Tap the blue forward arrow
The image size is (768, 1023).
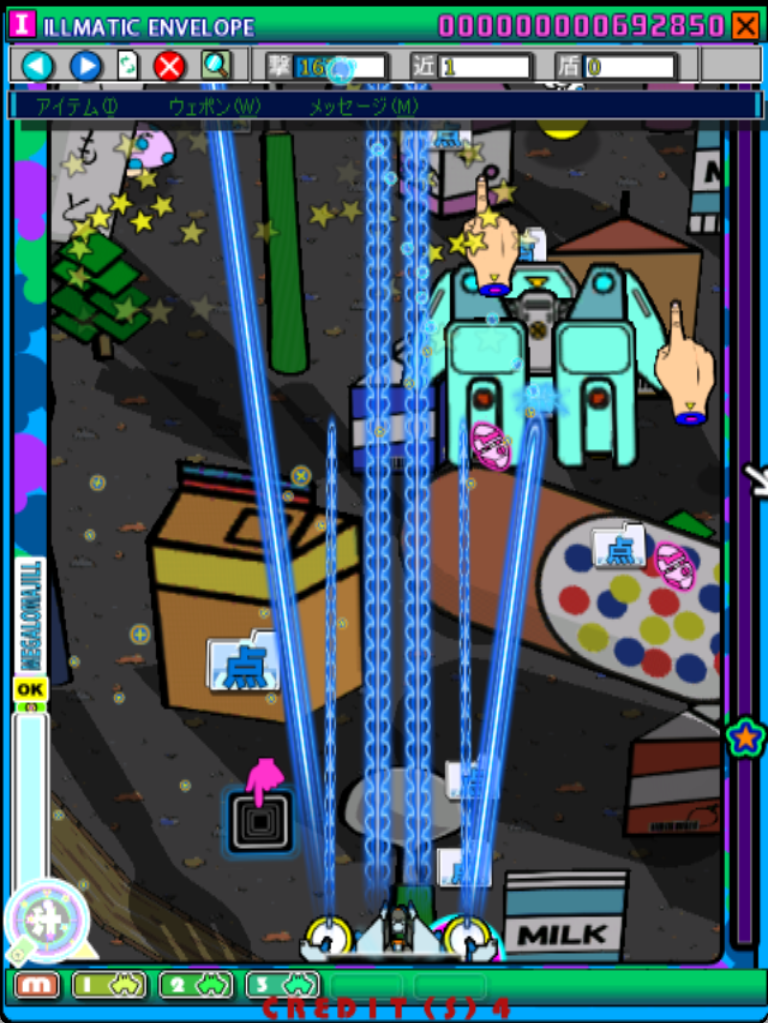click(x=86, y=67)
